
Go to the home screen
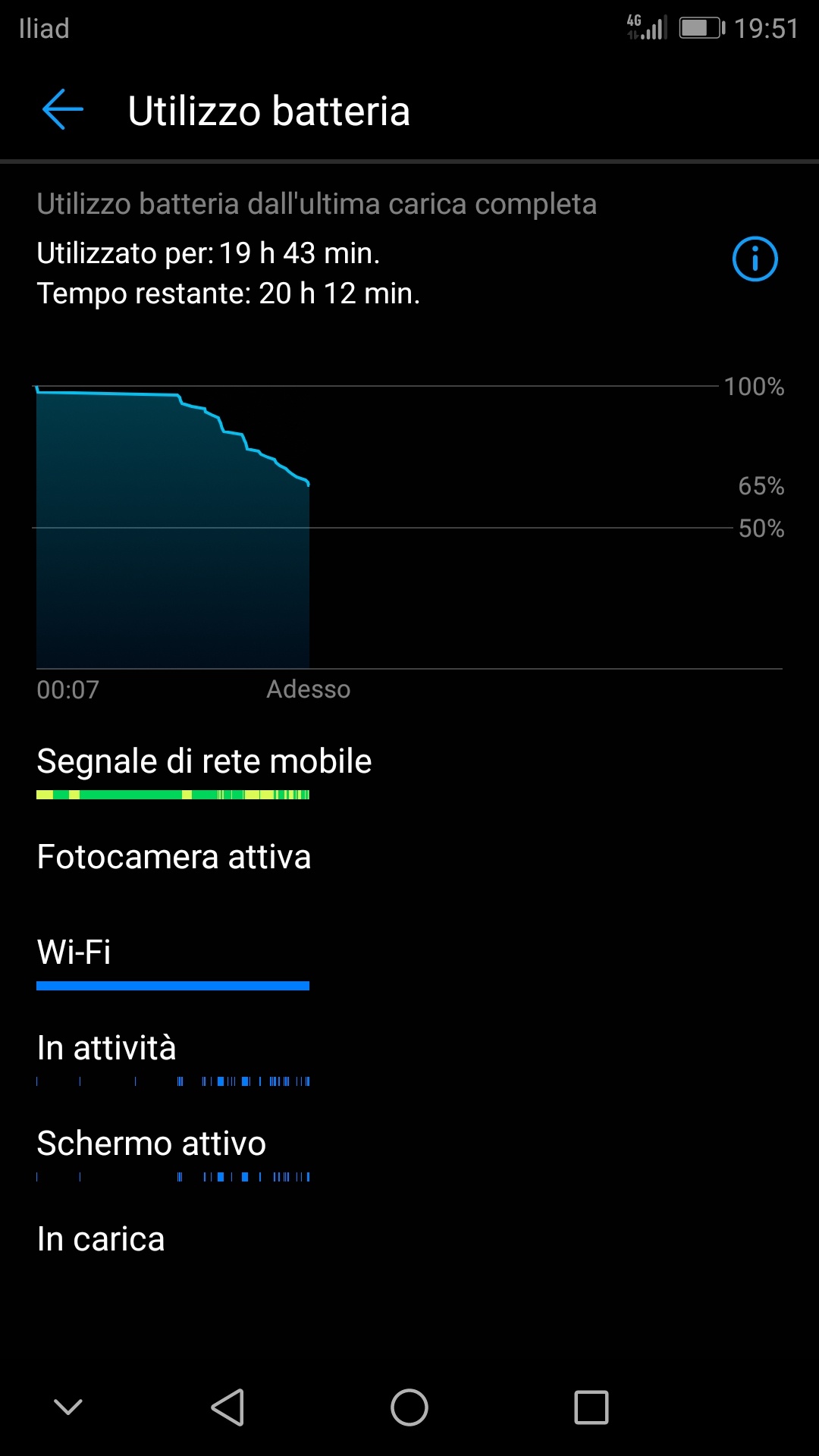pyautogui.click(x=409, y=1407)
